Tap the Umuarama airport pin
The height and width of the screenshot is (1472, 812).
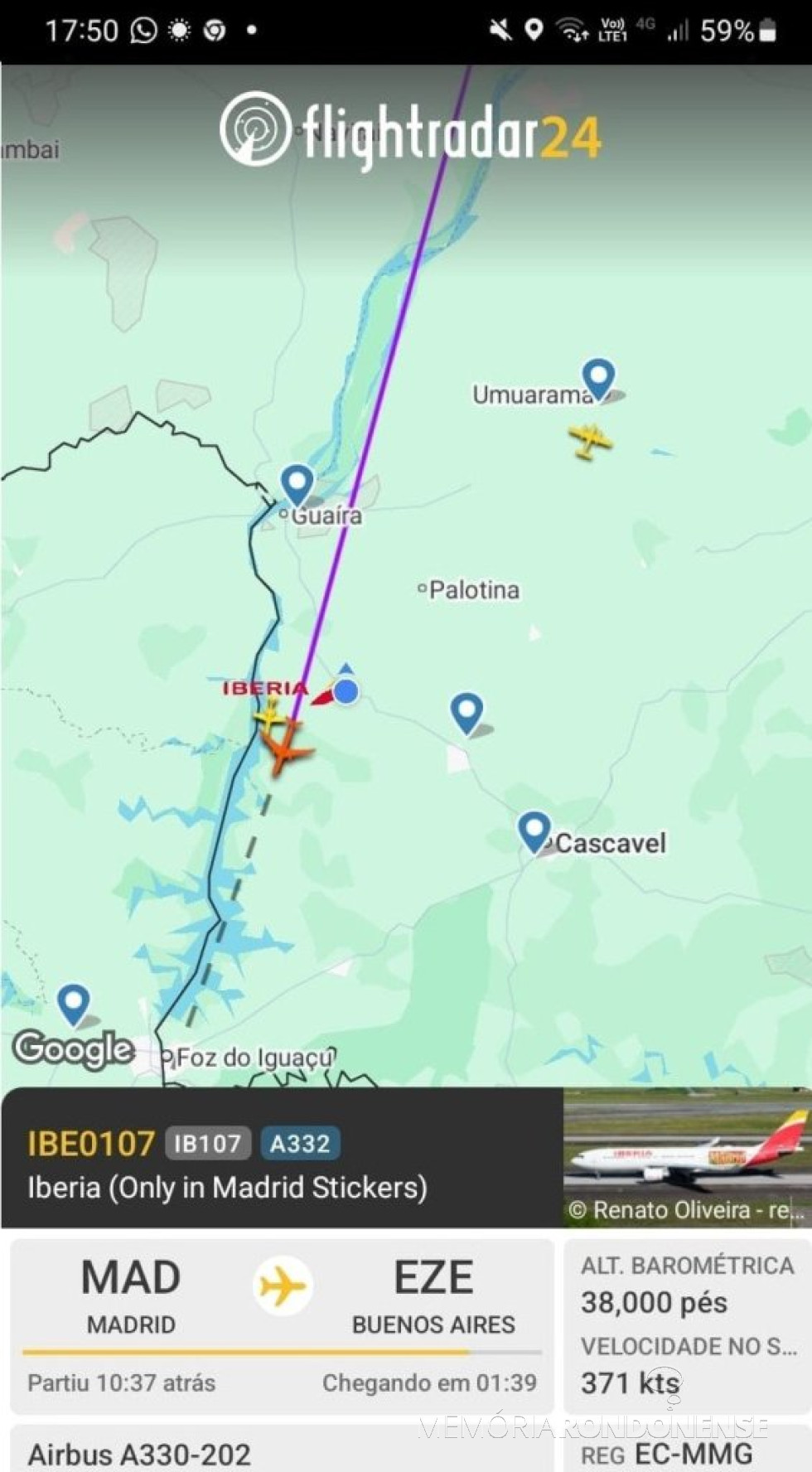click(x=598, y=379)
